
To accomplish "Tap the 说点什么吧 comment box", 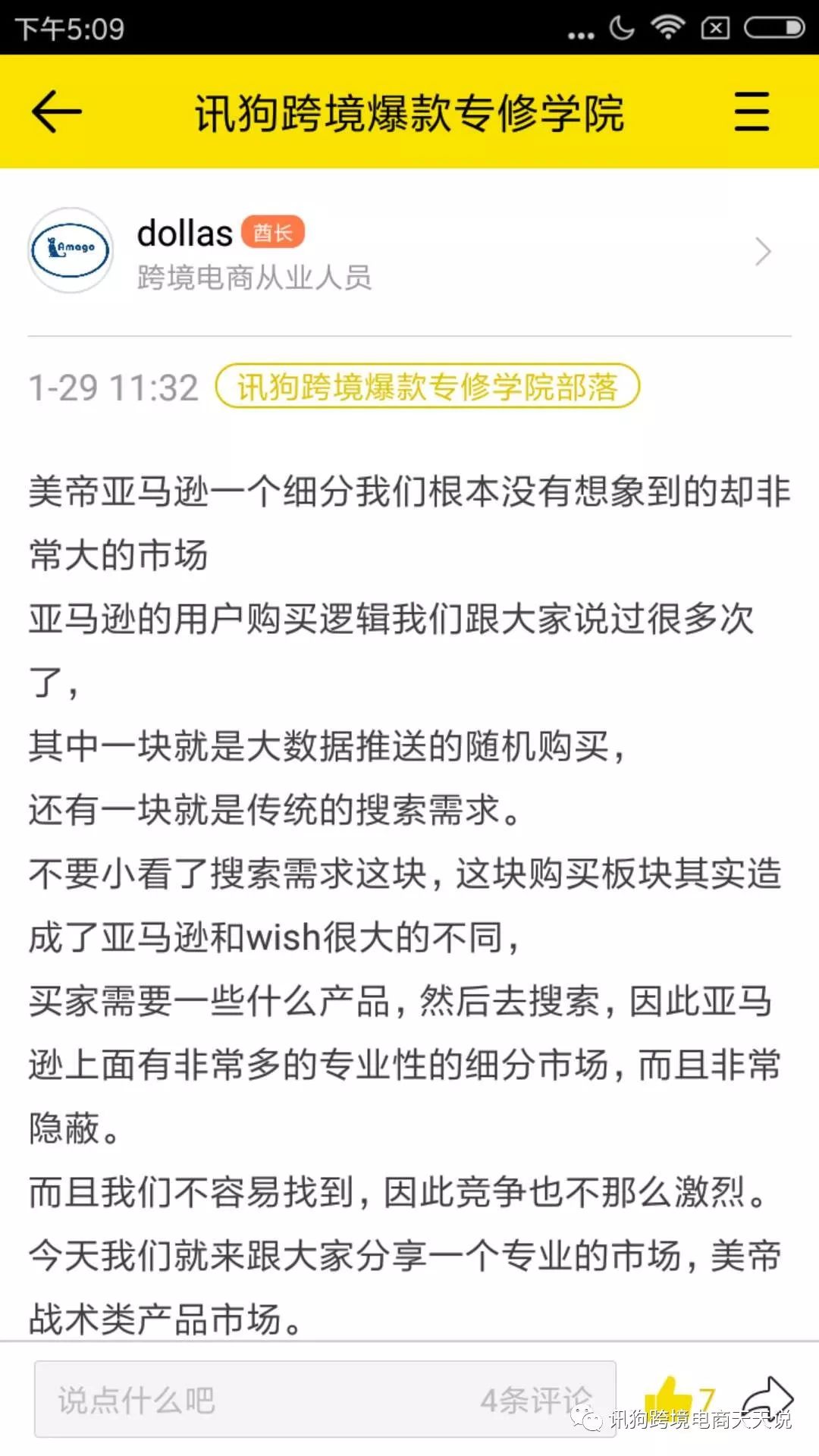I will pos(325,1400).
